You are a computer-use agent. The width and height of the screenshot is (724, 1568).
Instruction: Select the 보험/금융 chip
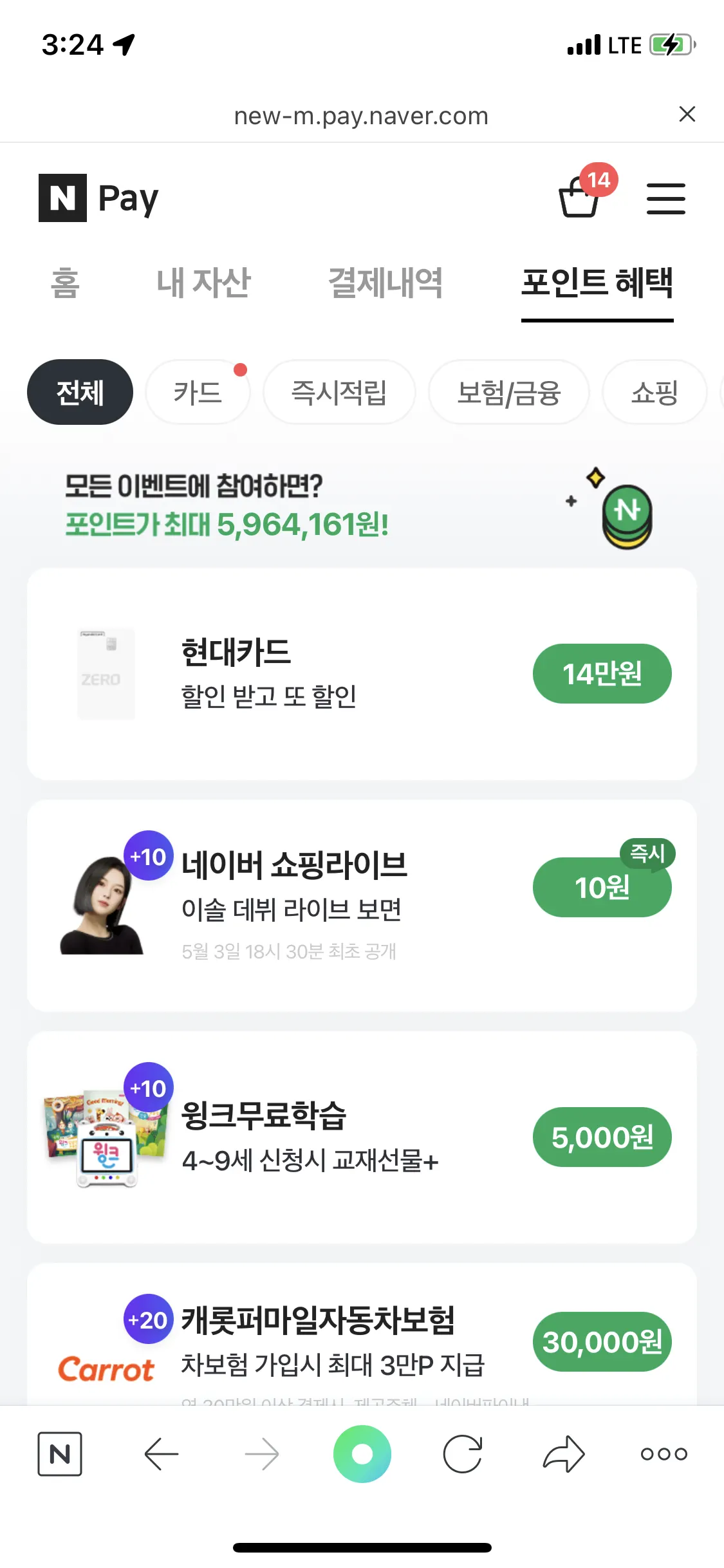(508, 392)
